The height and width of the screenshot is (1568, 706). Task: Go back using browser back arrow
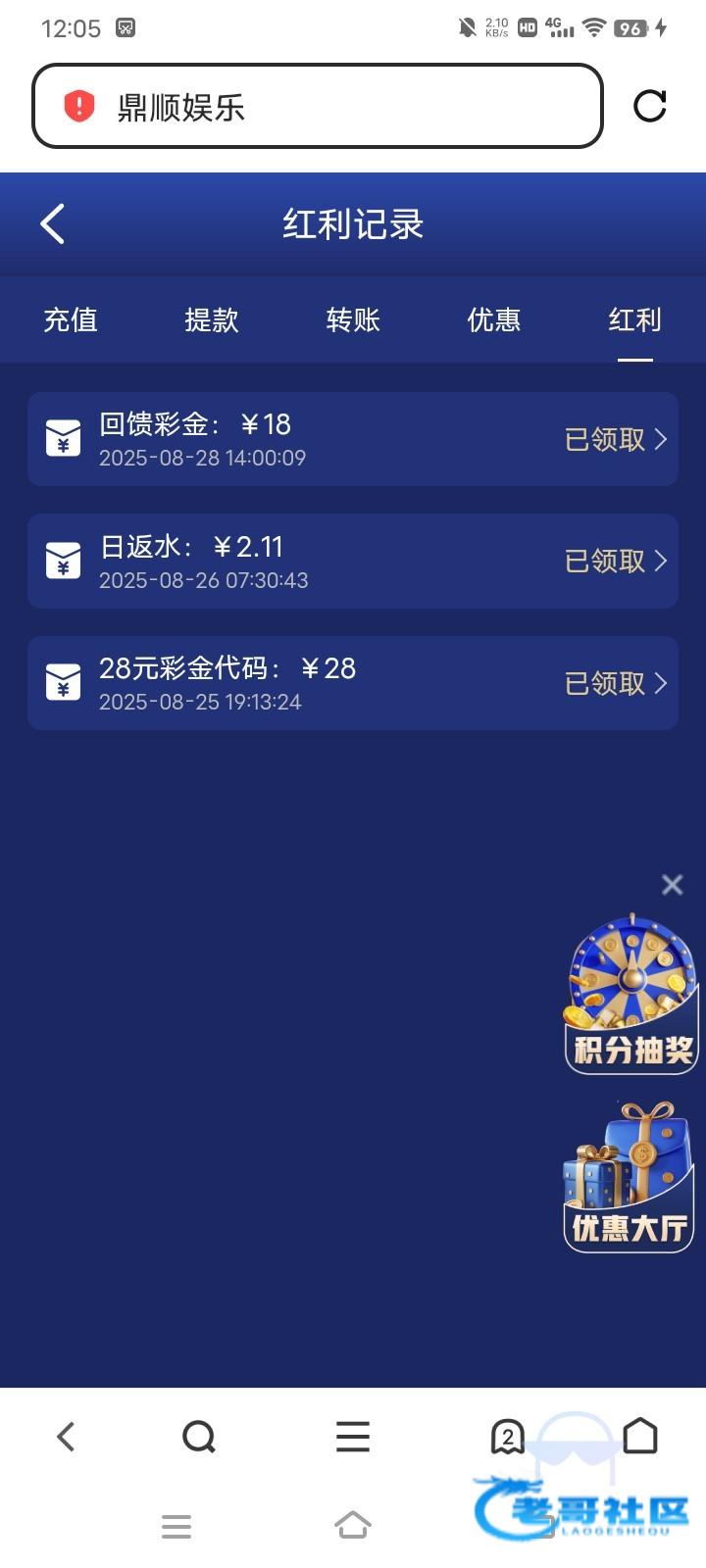coord(66,1437)
